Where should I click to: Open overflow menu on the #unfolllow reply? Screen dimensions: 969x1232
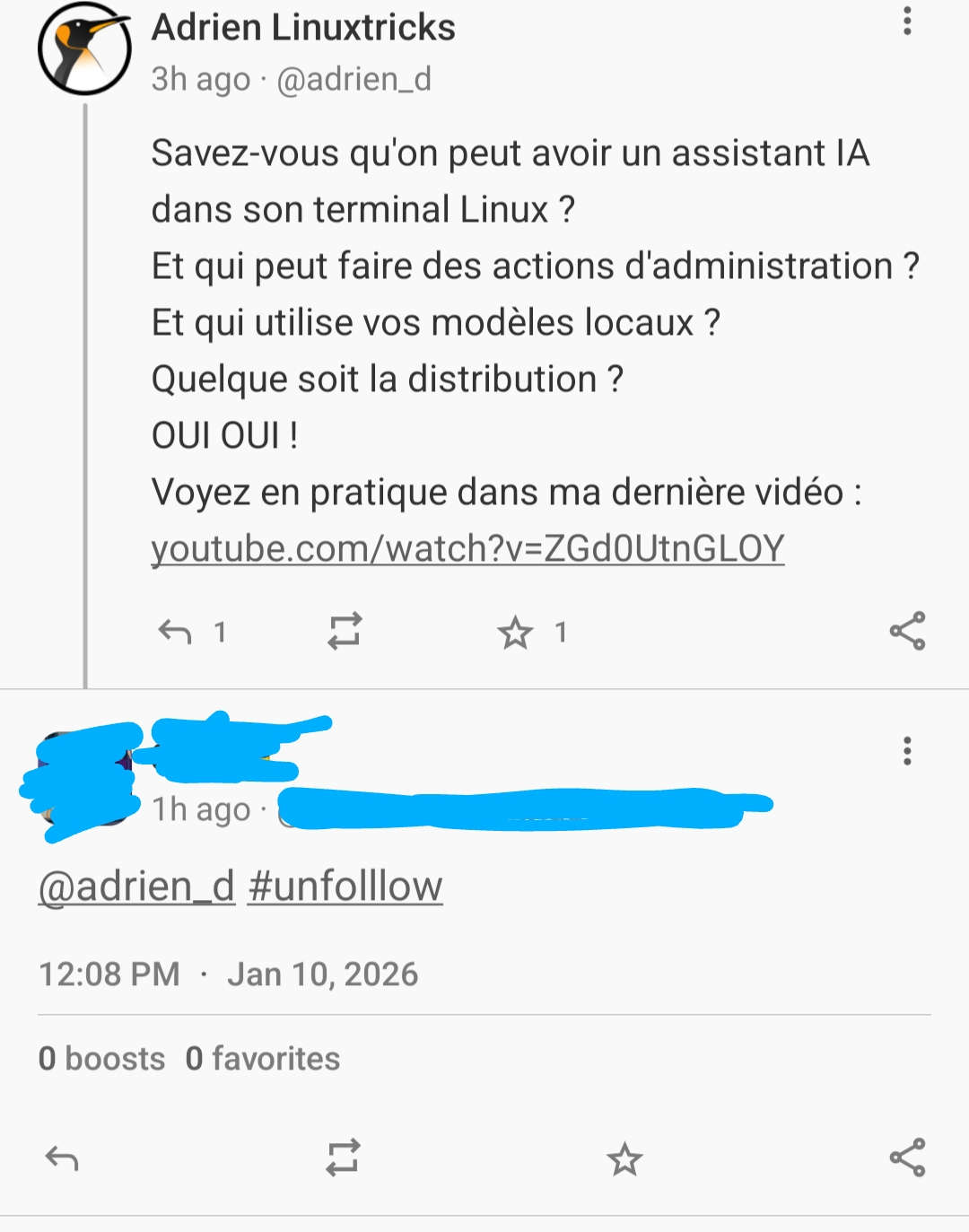point(907,751)
